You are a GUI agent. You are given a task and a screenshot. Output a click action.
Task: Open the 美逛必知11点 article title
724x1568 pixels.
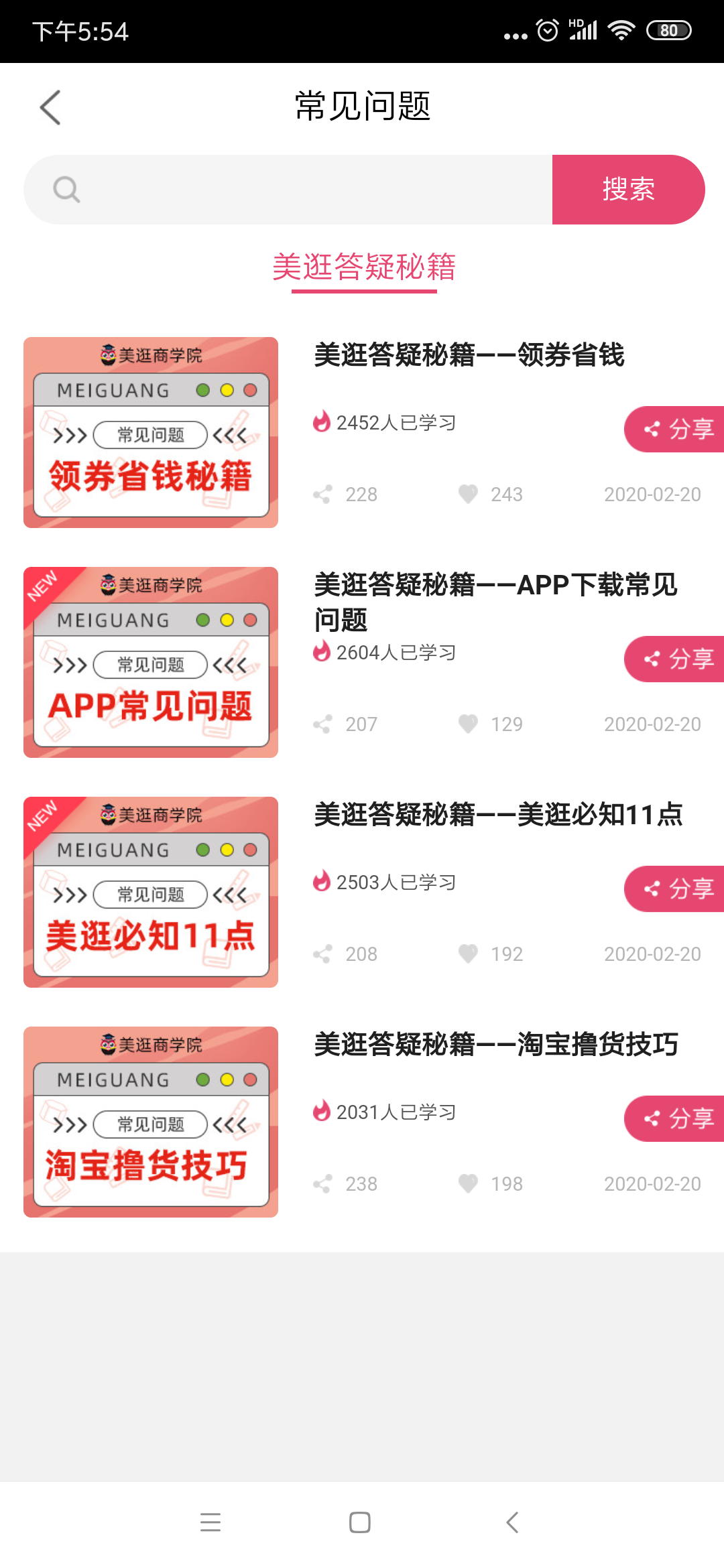499,815
